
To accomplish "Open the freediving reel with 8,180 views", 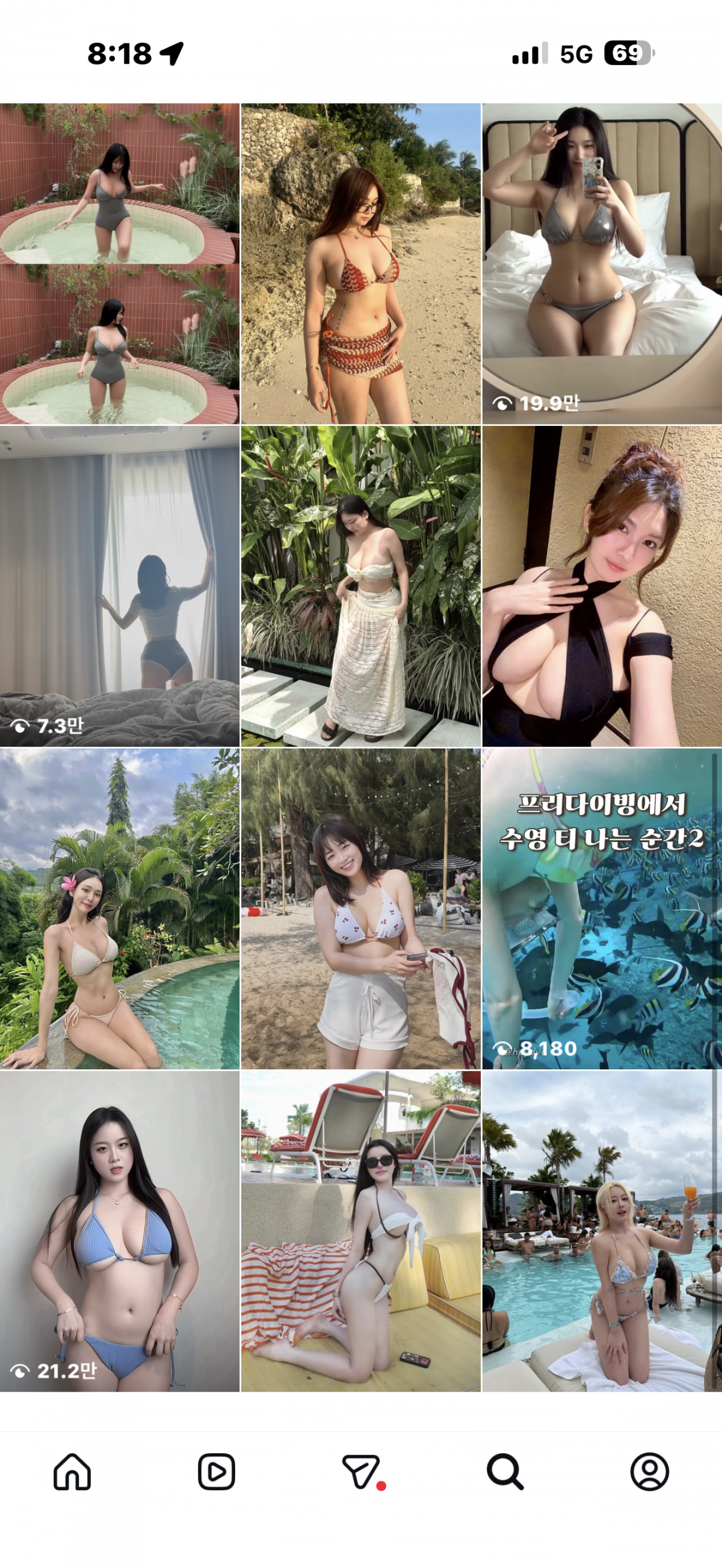I will [602, 908].
